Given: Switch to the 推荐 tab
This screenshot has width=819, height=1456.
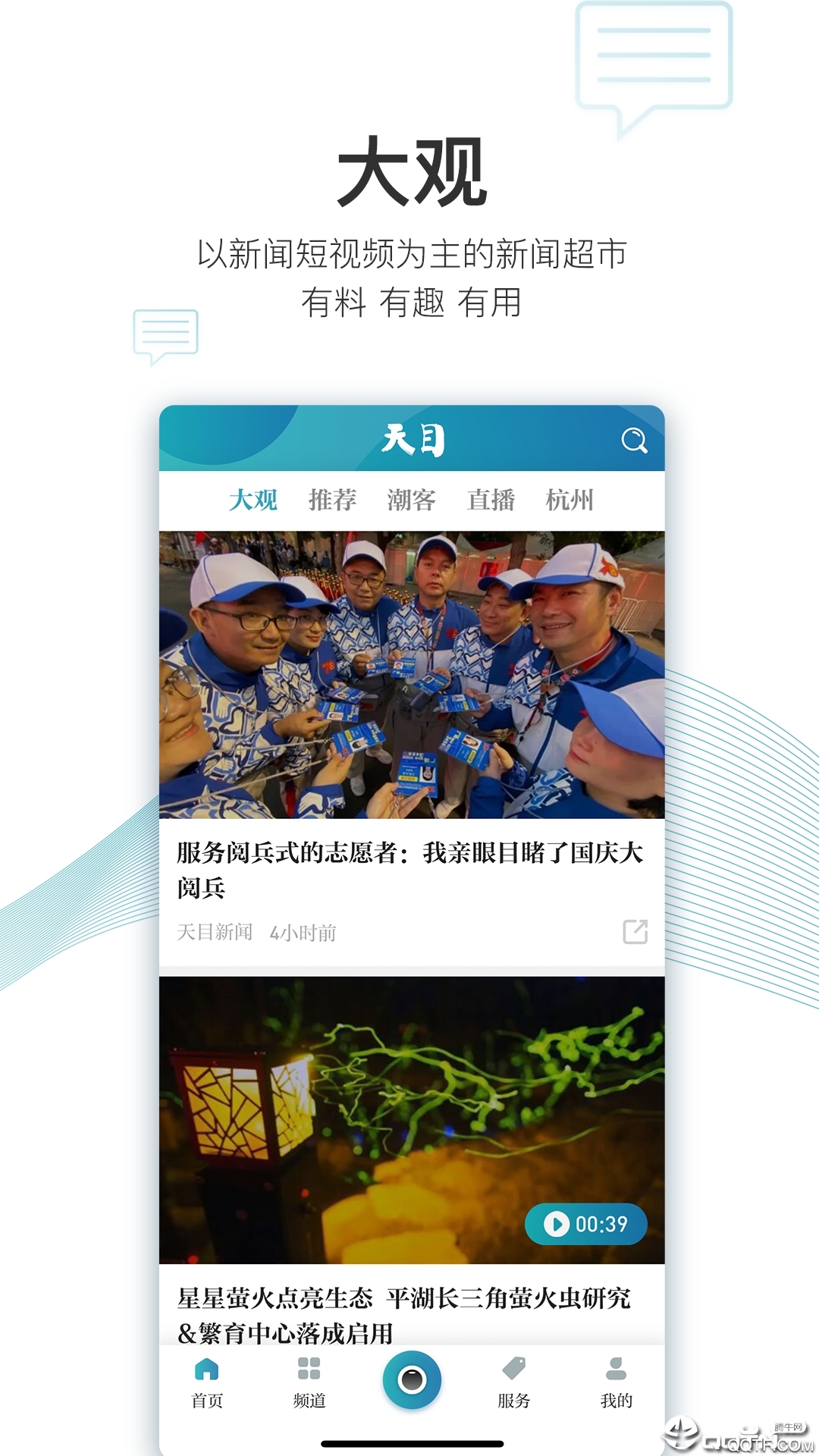Looking at the screenshot, I should coord(334,499).
